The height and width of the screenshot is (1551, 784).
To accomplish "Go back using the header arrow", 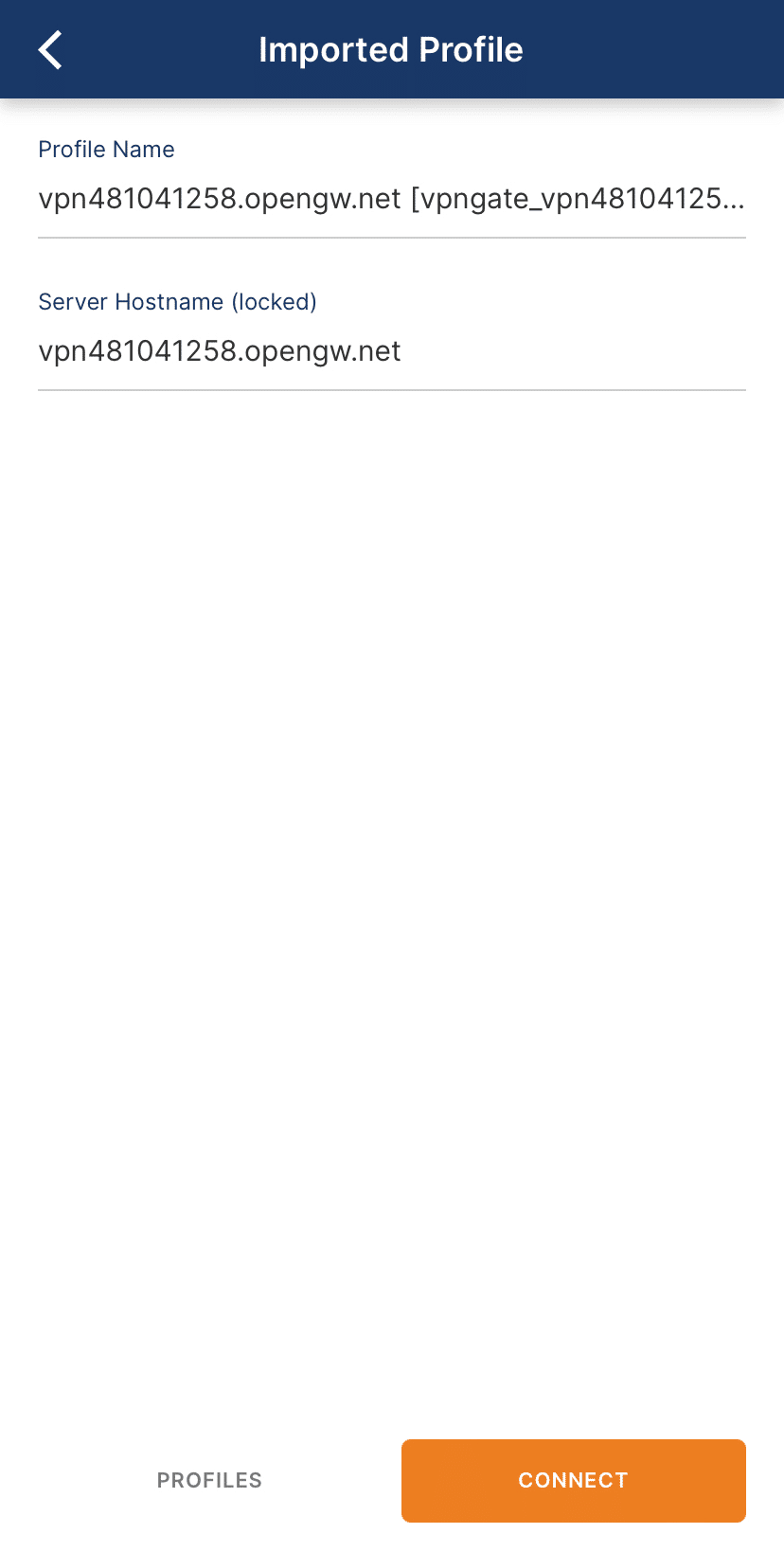I will pos(51,50).
